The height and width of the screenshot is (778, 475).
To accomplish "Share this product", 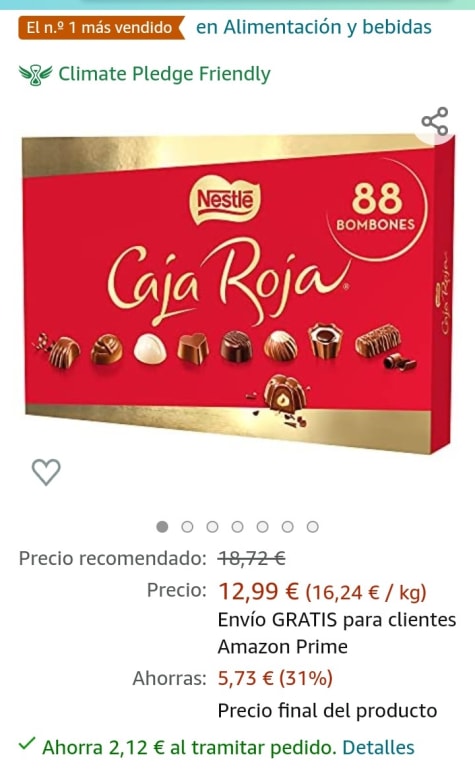I will tap(435, 121).
